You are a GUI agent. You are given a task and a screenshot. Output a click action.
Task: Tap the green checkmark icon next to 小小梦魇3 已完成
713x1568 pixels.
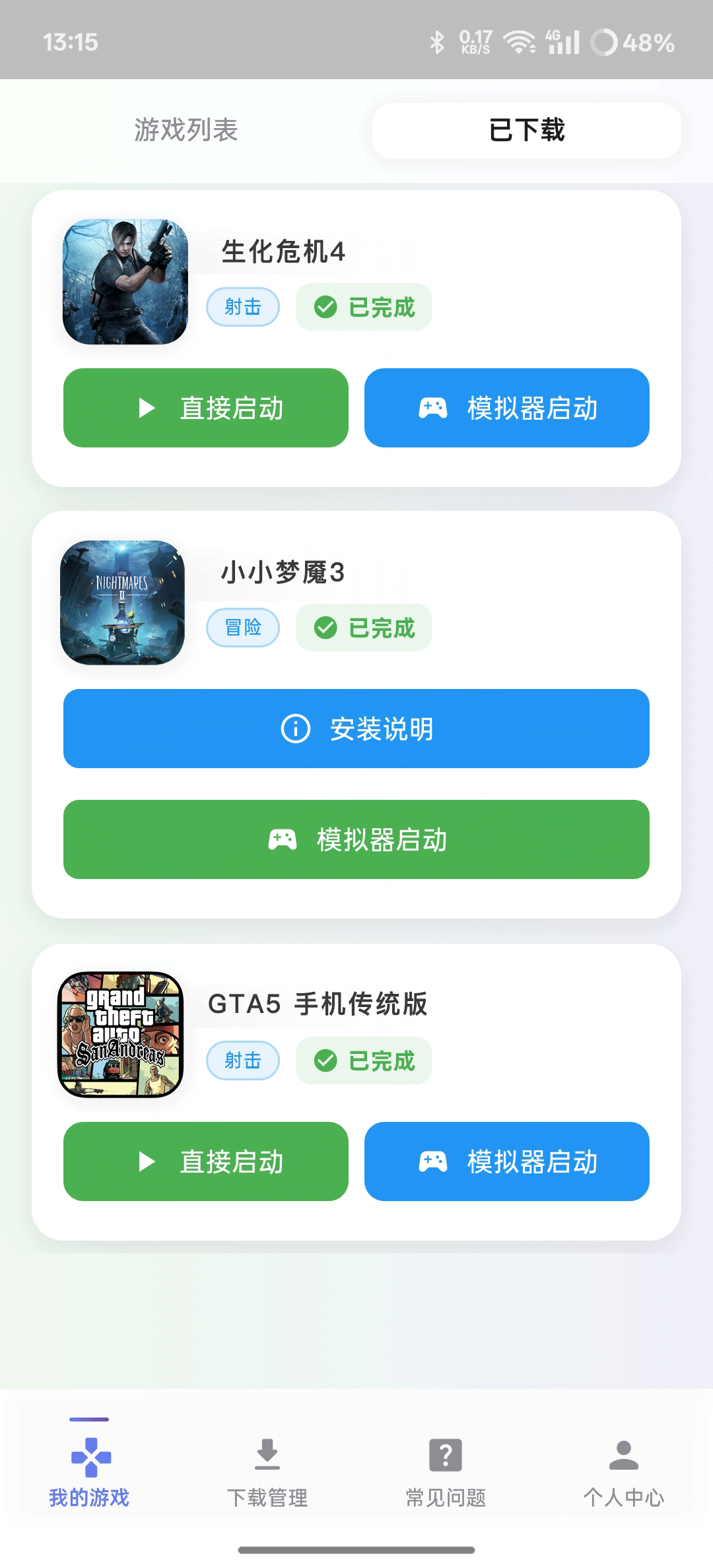[x=325, y=628]
